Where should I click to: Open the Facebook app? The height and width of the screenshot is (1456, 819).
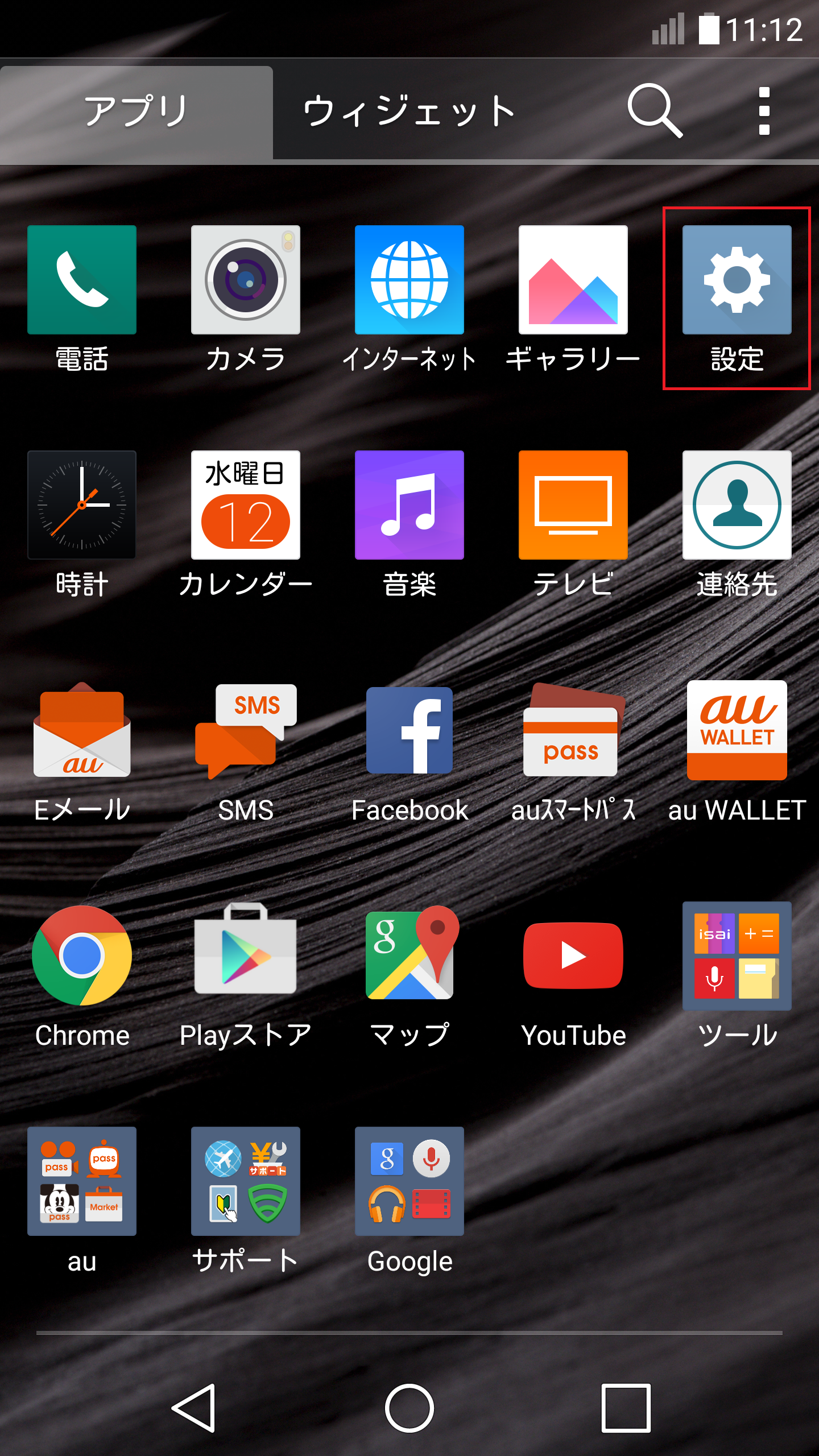click(x=409, y=731)
